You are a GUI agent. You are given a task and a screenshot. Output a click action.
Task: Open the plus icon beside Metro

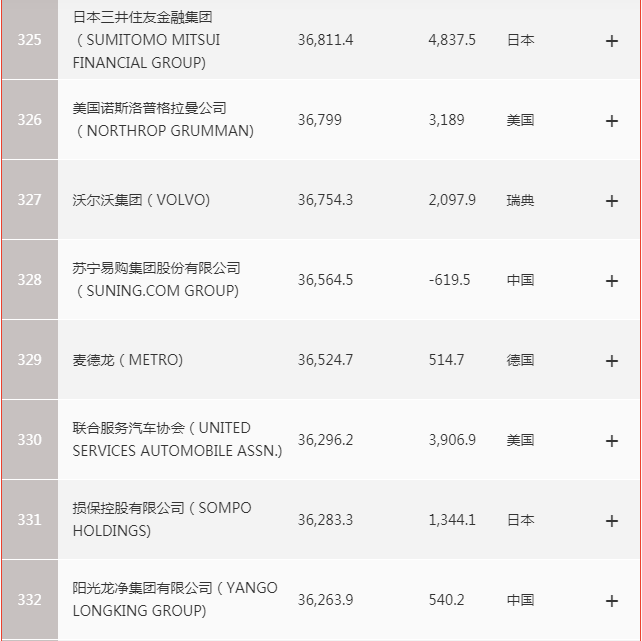(612, 361)
